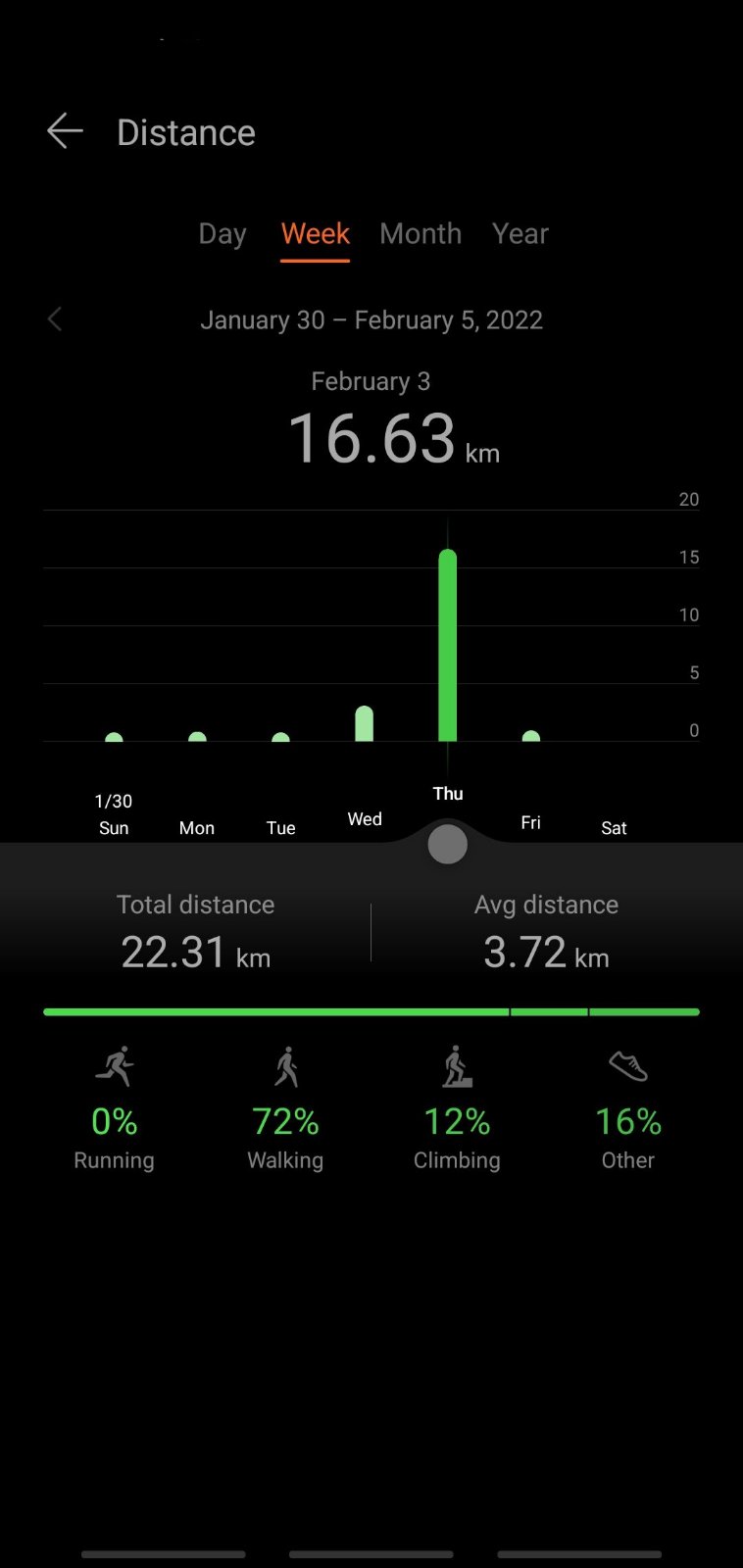Go to the previous week
Screen dimensions: 743x1568
click(x=55, y=319)
